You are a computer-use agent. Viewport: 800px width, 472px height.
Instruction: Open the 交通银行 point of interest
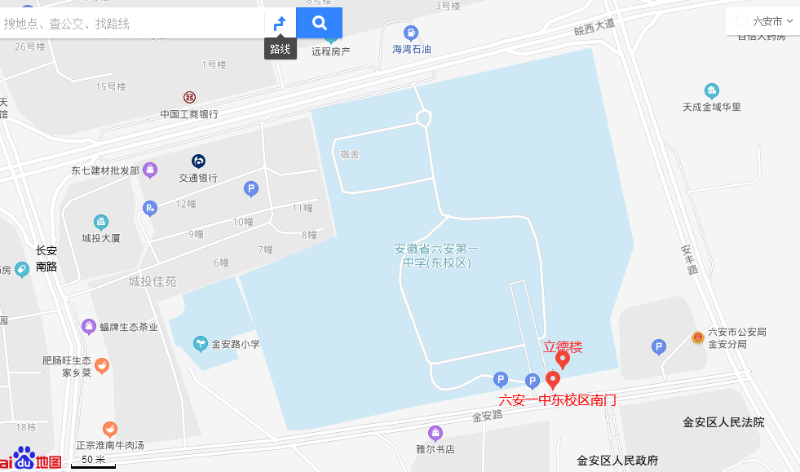[199, 161]
